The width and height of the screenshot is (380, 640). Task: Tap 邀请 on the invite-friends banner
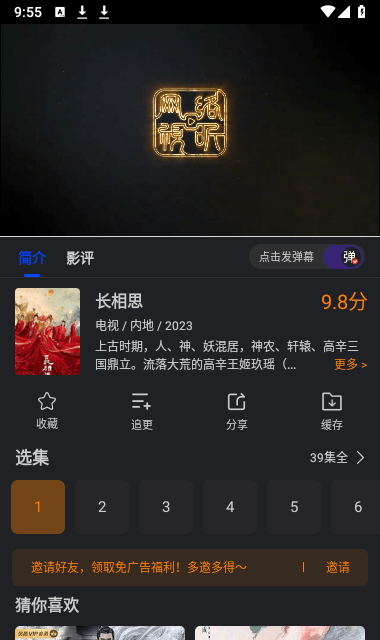(x=338, y=567)
